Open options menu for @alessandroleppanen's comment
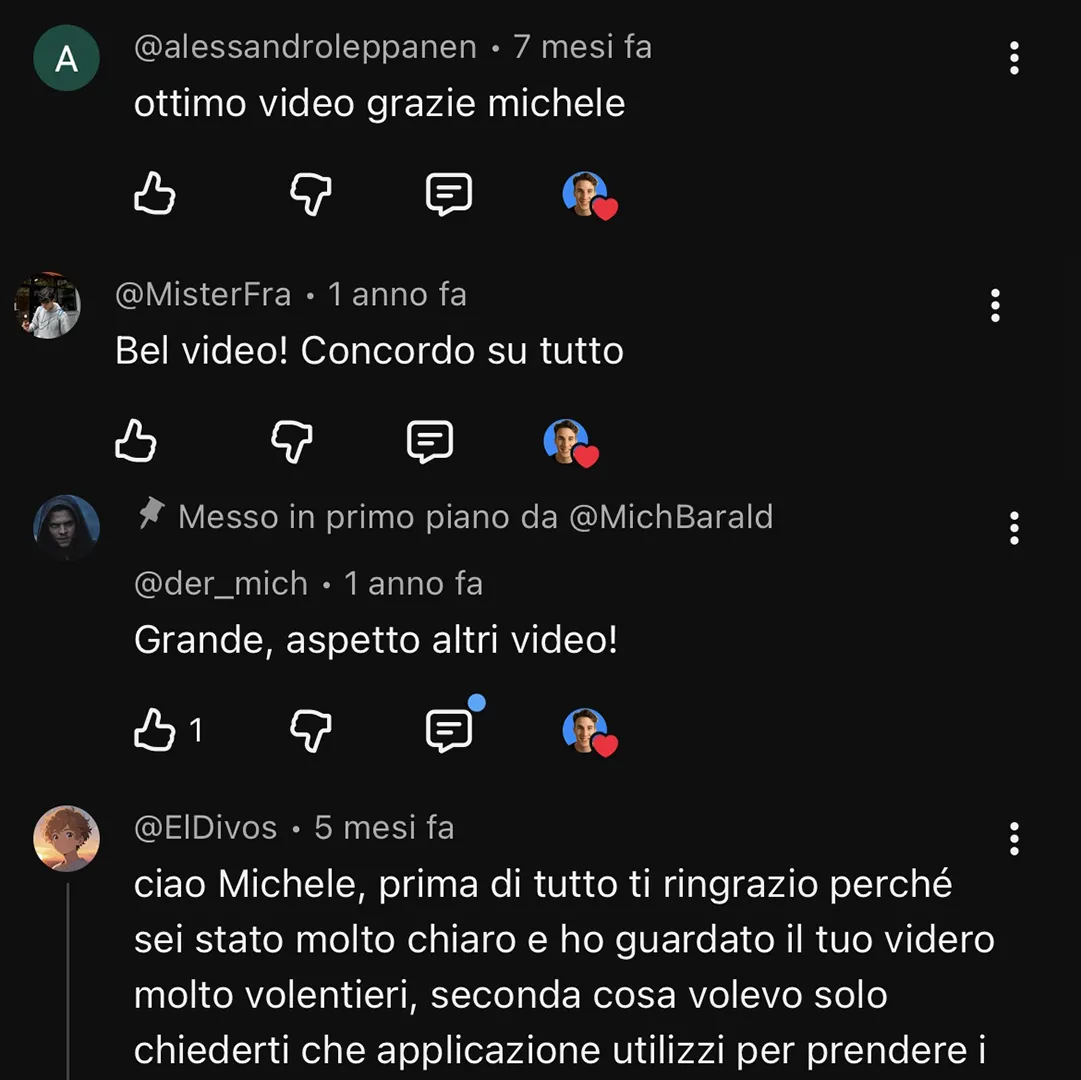 (1014, 59)
